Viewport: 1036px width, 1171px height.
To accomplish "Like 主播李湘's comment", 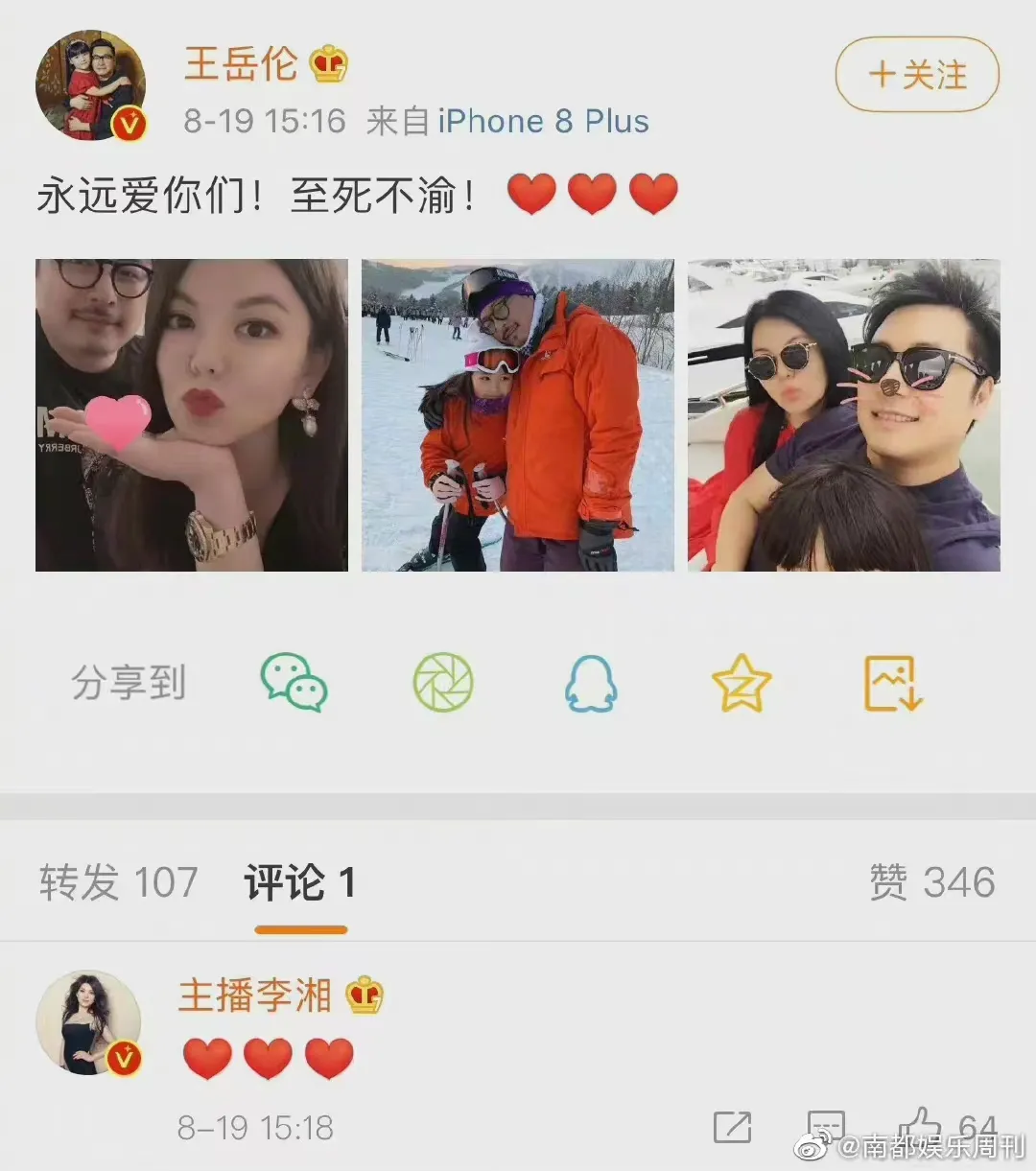I will pyautogui.click(x=919, y=1125).
